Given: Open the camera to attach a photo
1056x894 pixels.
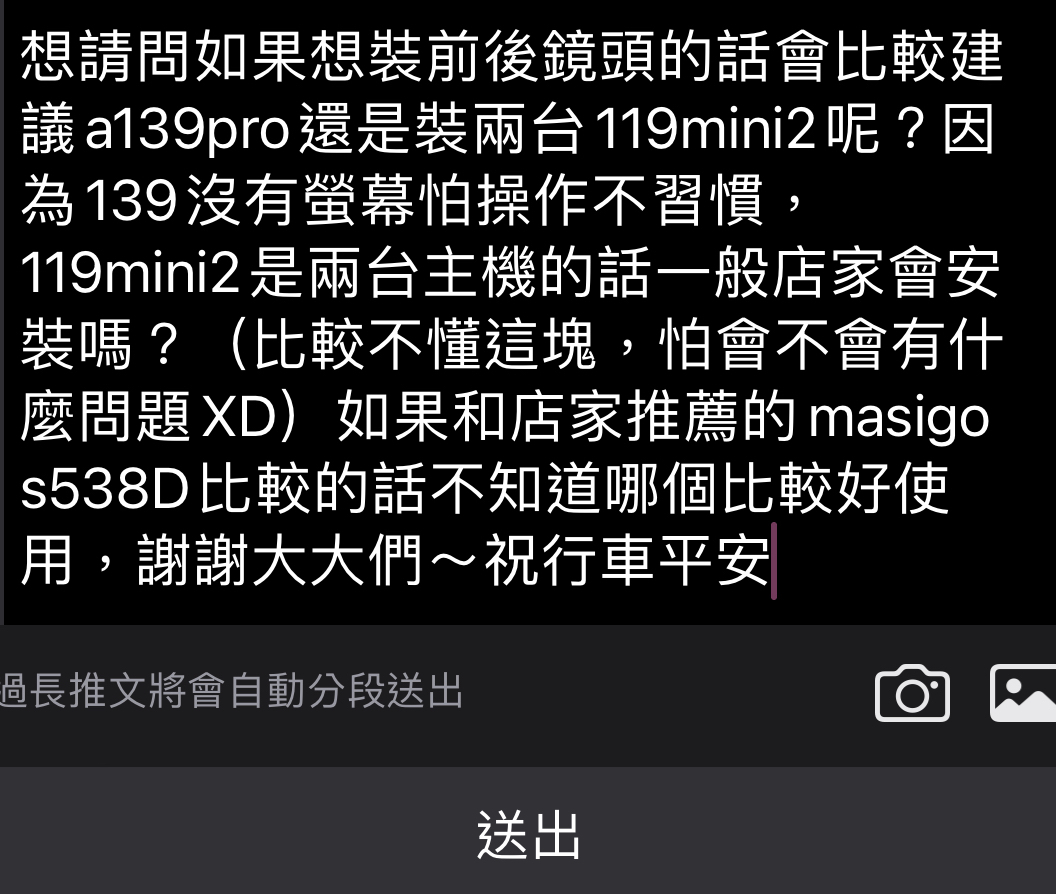Looking at the screenshot, I should coord(912,692).
